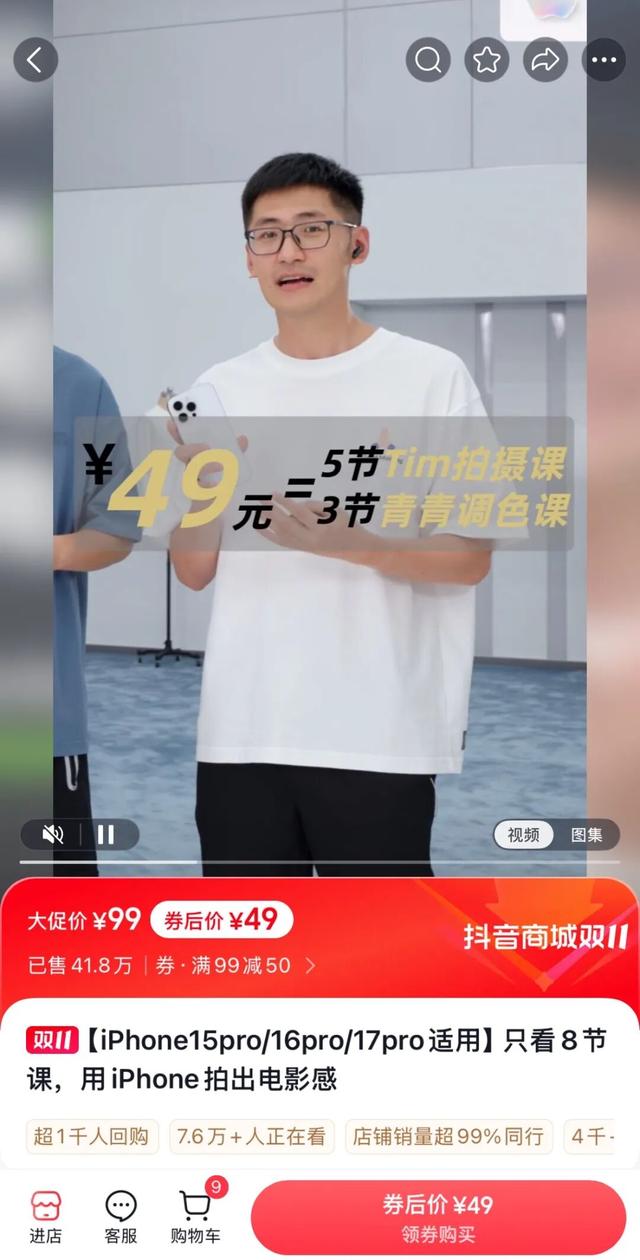Tap the 超1千人回购 chip
Viewport: 640px width, 1260px height.
[x=91, y=1136]
